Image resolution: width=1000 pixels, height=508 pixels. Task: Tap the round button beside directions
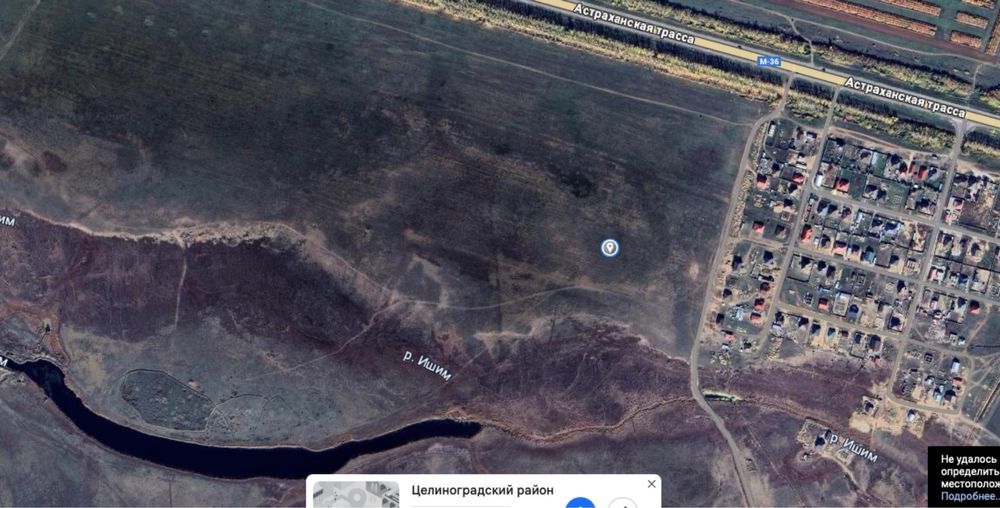click(622, 503)
